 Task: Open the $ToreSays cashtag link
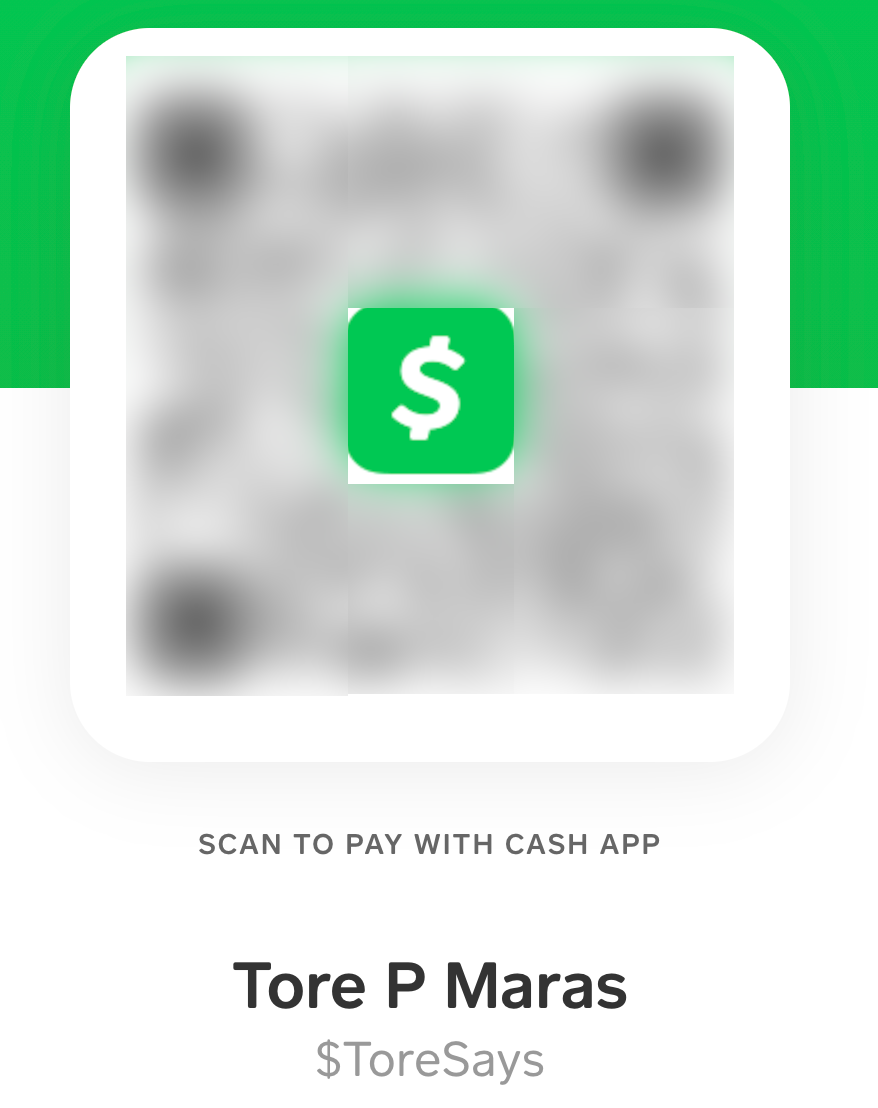430,1058
